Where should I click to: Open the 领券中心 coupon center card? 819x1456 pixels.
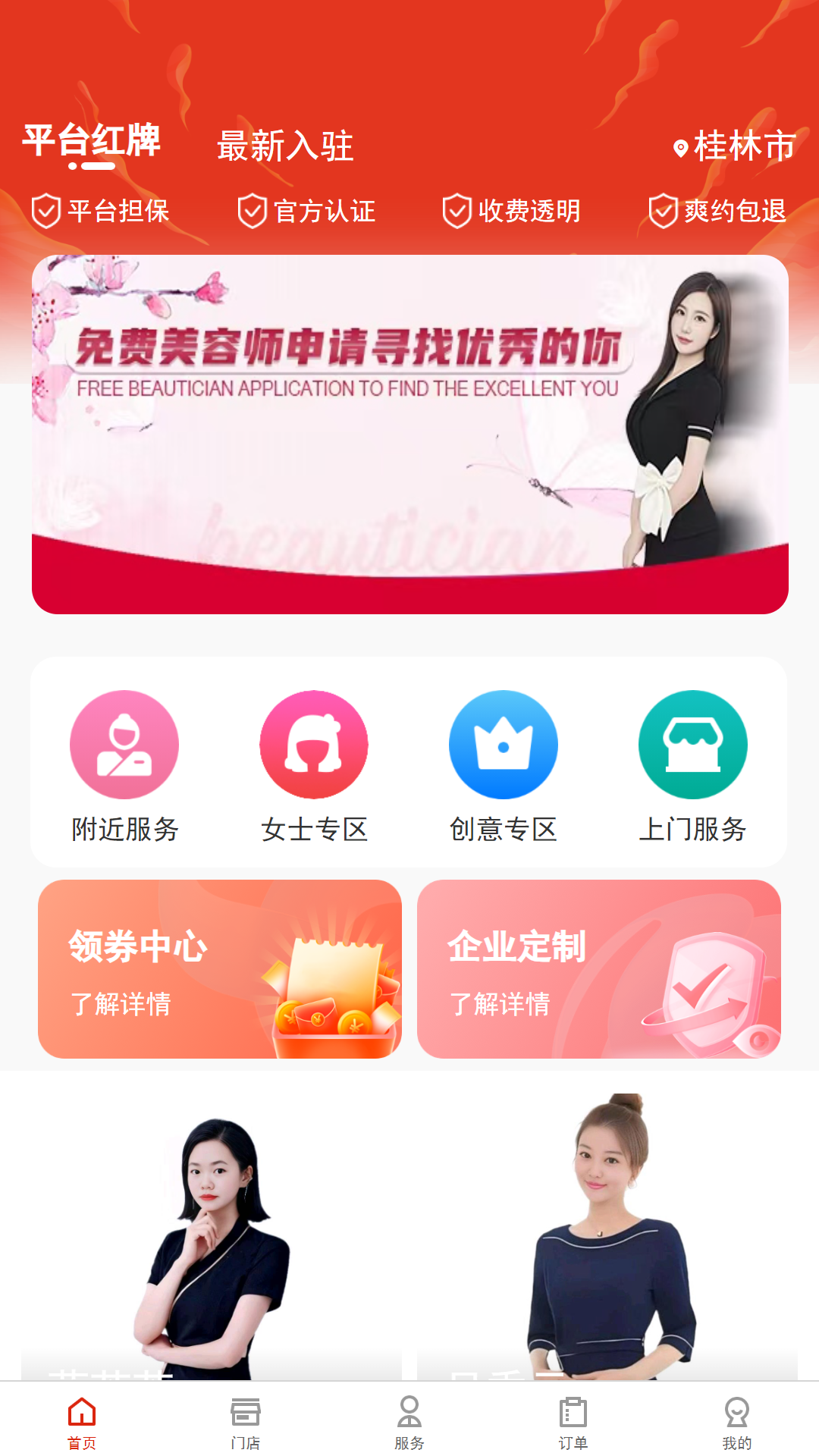(x=220, y=969)
